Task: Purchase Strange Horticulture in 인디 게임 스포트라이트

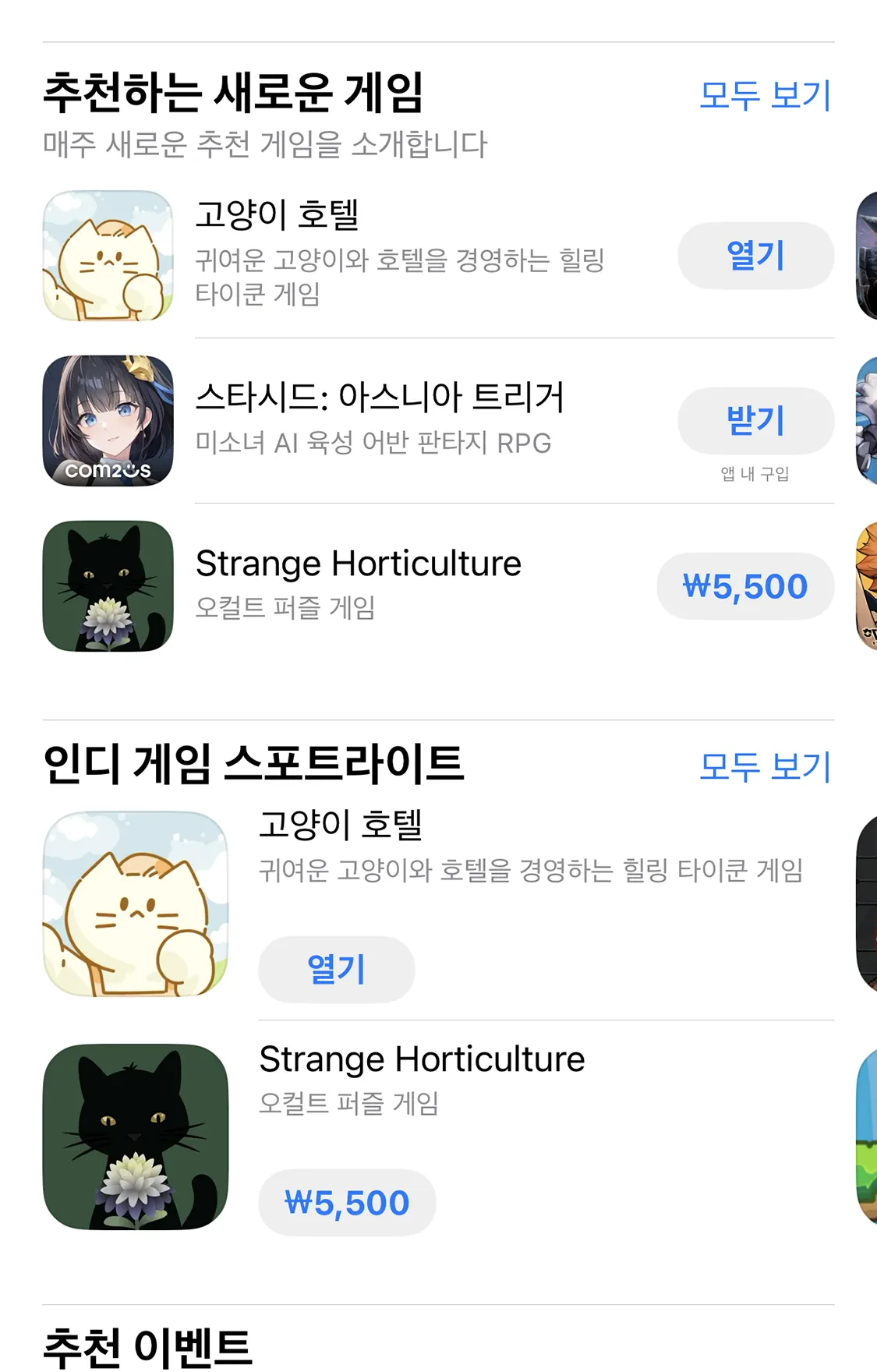Action: pyautogui.click(x=347, y=1202)
